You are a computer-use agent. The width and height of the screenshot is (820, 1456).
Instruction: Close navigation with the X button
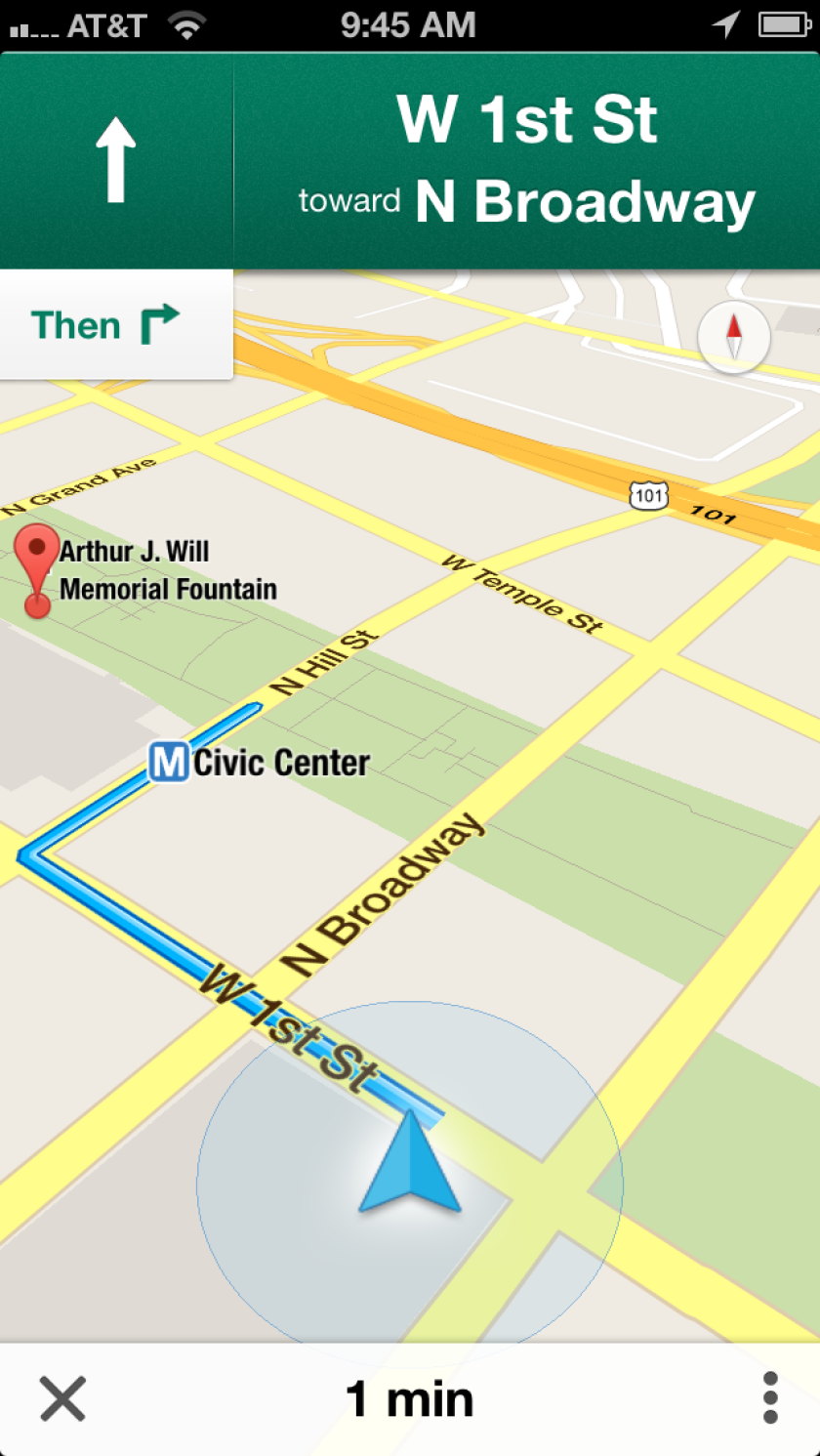click(x=62, y=1398)
